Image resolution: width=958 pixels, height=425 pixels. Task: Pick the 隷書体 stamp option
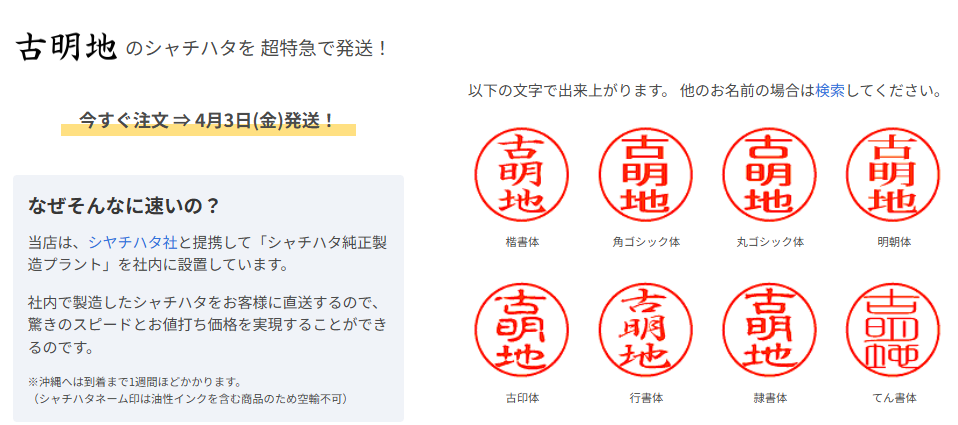(x=769, y=330)
